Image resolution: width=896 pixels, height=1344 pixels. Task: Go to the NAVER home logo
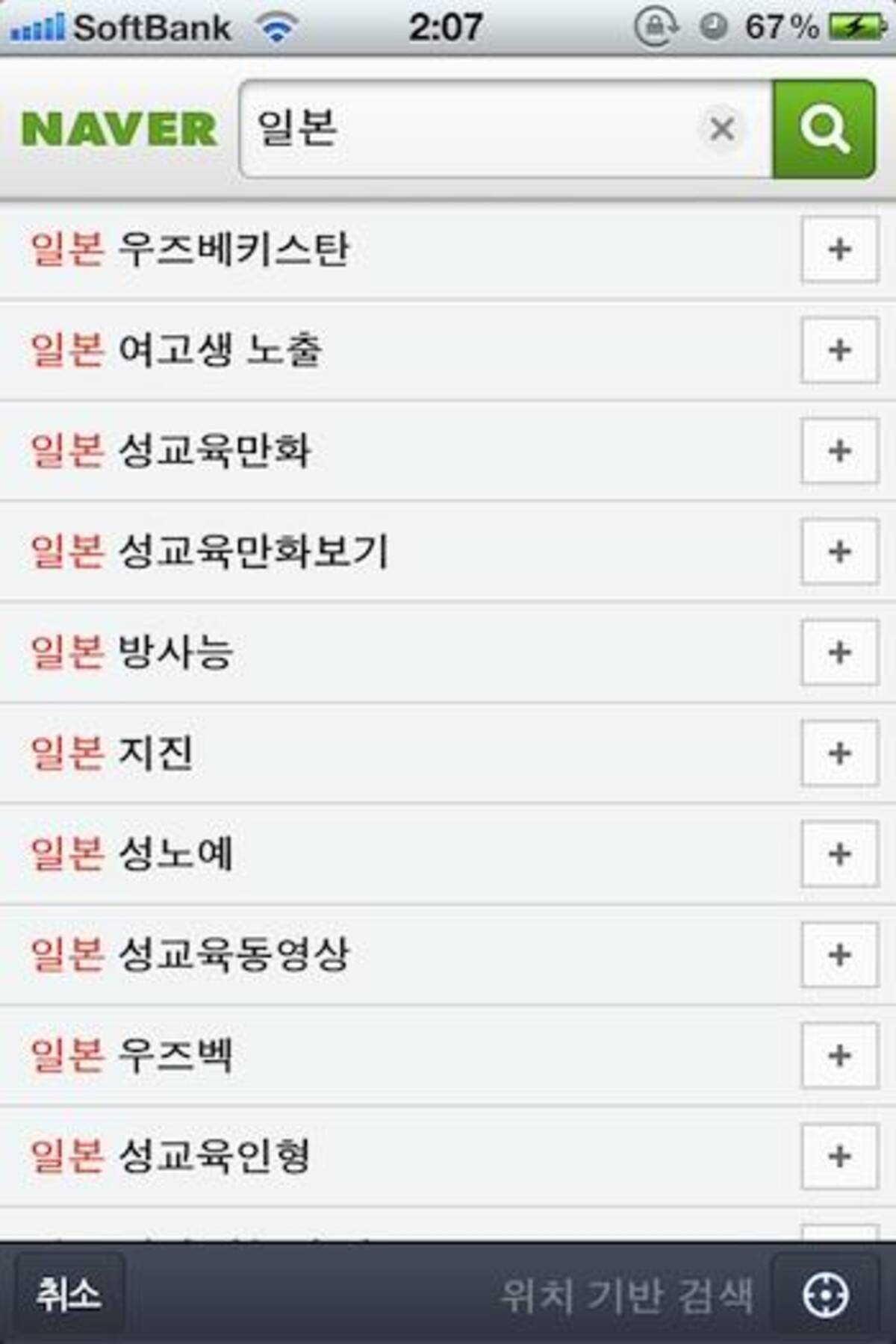coord(119,129)
